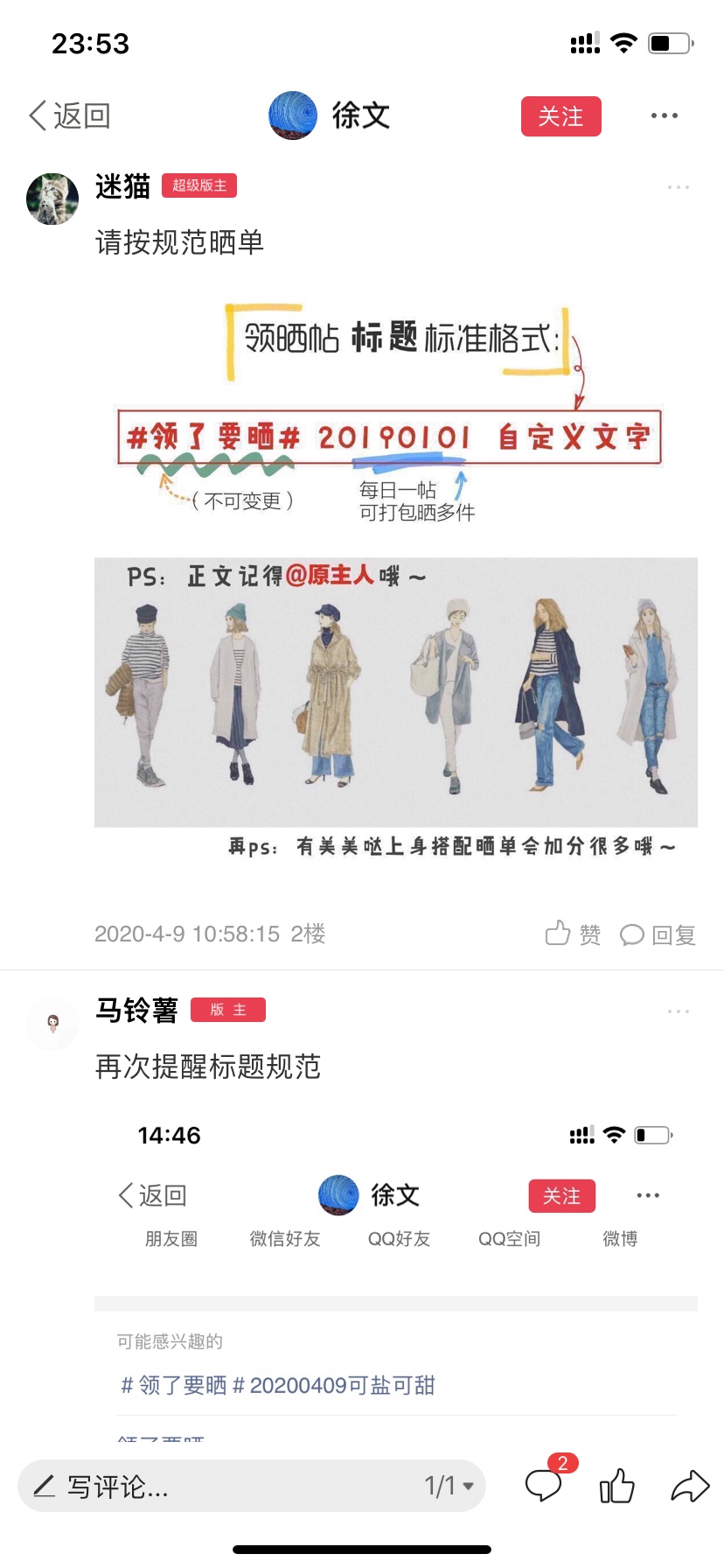Open more options on 马铃薯's comment

pyautogui.click(x=679, y=1011)
